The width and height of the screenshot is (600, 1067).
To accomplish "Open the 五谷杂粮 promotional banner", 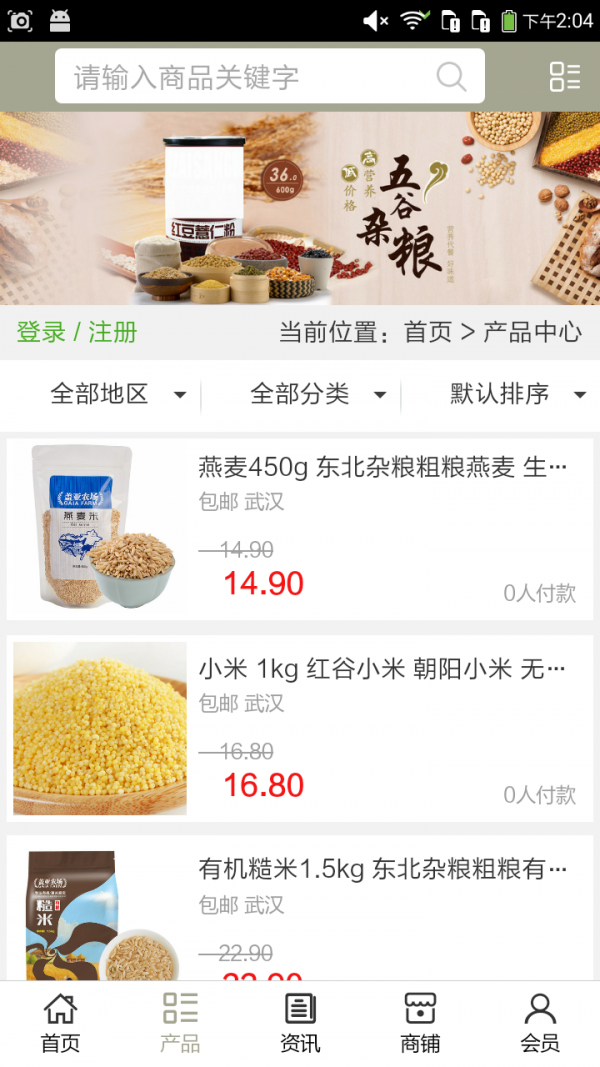I will (x=300, y=208).
